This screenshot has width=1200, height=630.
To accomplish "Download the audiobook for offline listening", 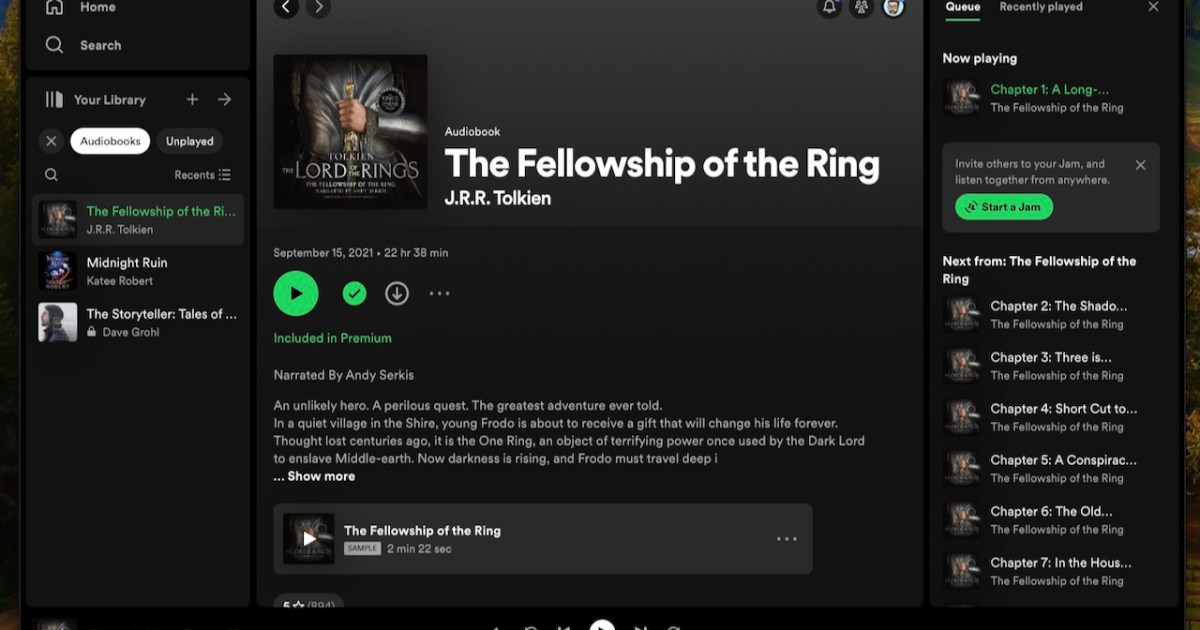I will click(x=397, y=293).
